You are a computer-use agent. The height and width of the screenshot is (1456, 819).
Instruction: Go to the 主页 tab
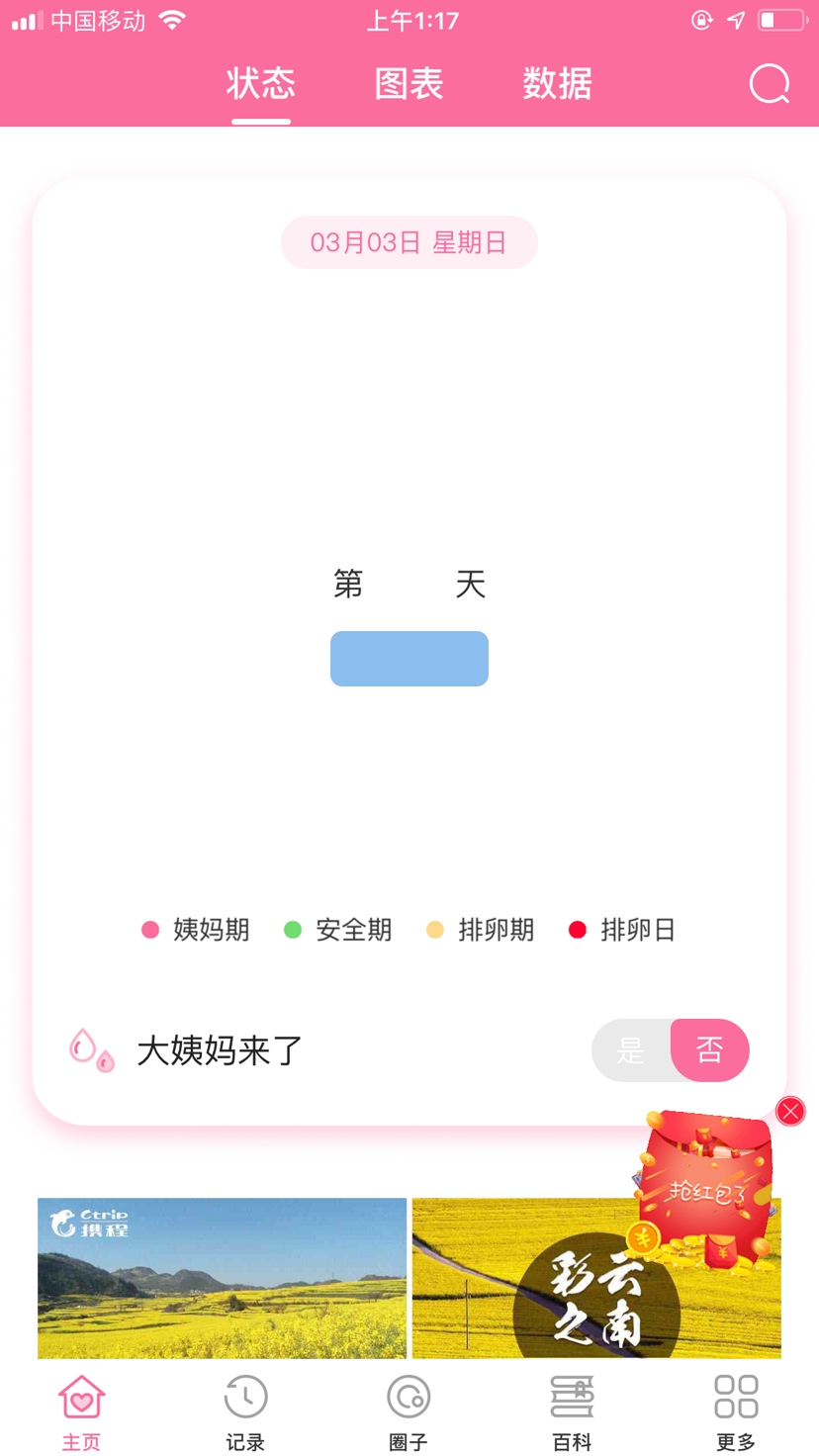coord(81,1413)
